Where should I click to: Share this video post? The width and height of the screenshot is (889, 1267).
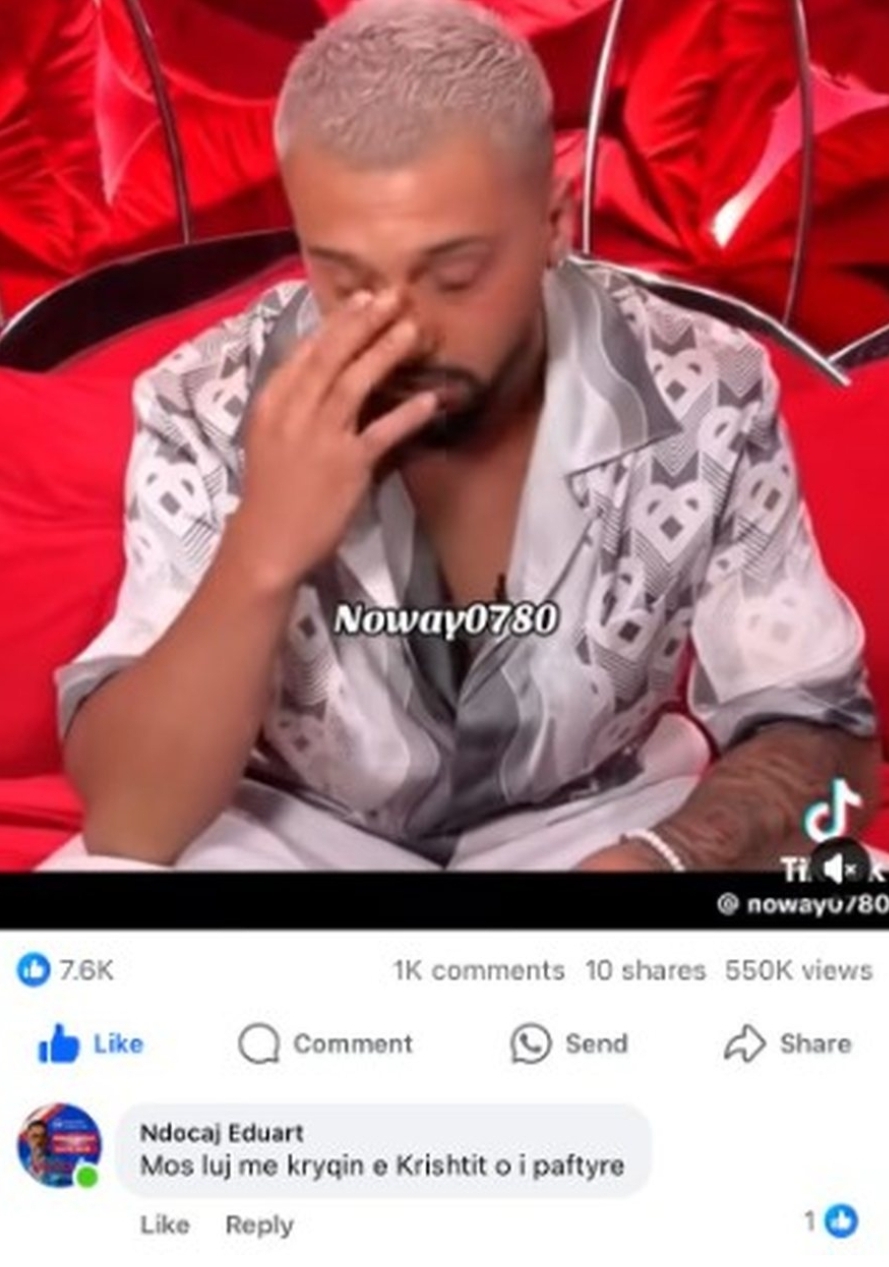tap(788, 1044)
